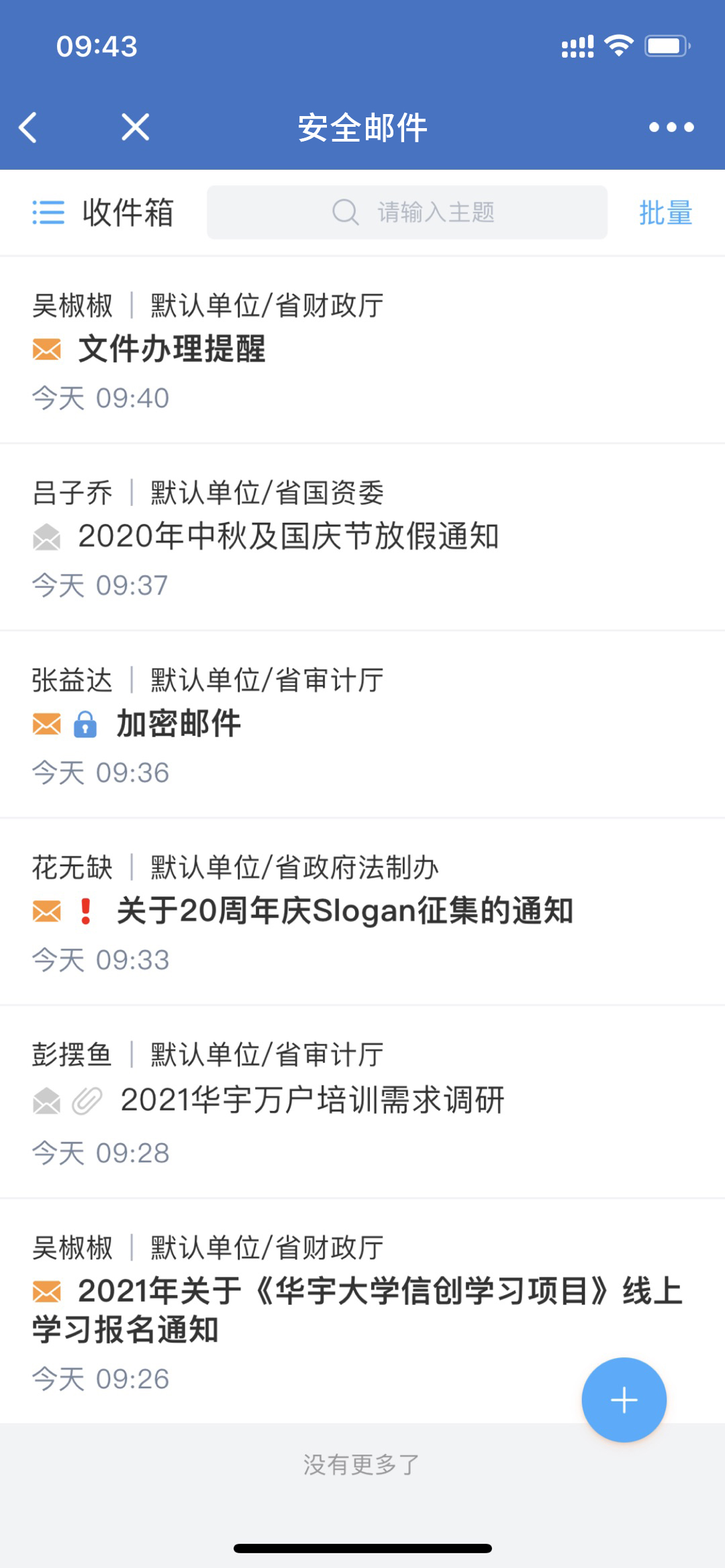
Task: Compose a new mail with the plus button
Action: (x=624, y=1400)
